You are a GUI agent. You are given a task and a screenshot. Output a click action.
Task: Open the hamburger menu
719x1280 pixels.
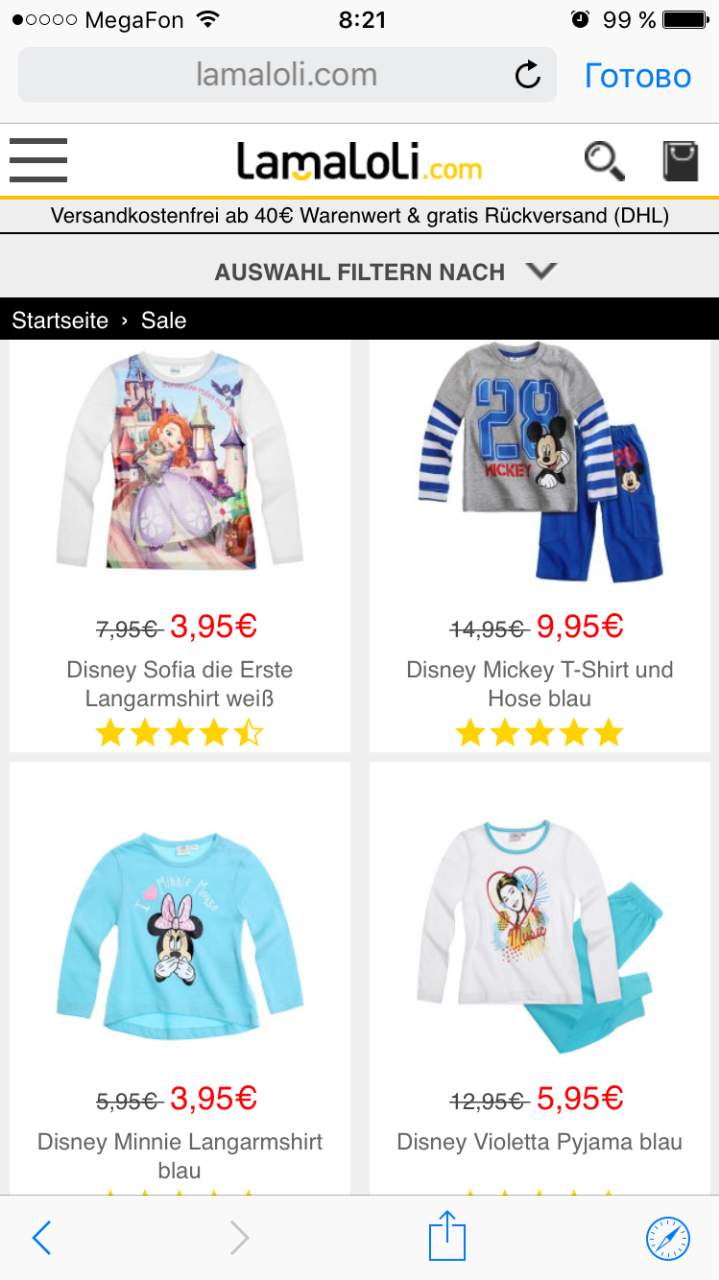[38, 161]
